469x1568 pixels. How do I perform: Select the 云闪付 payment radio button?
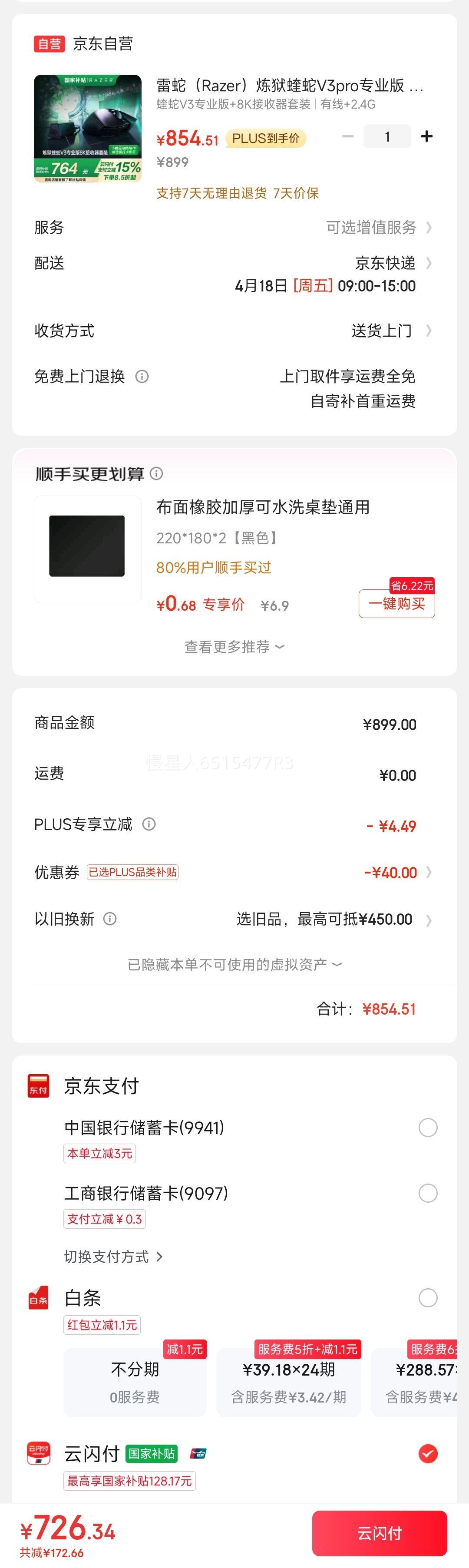pyautogui.click(x=428, y=1454)
